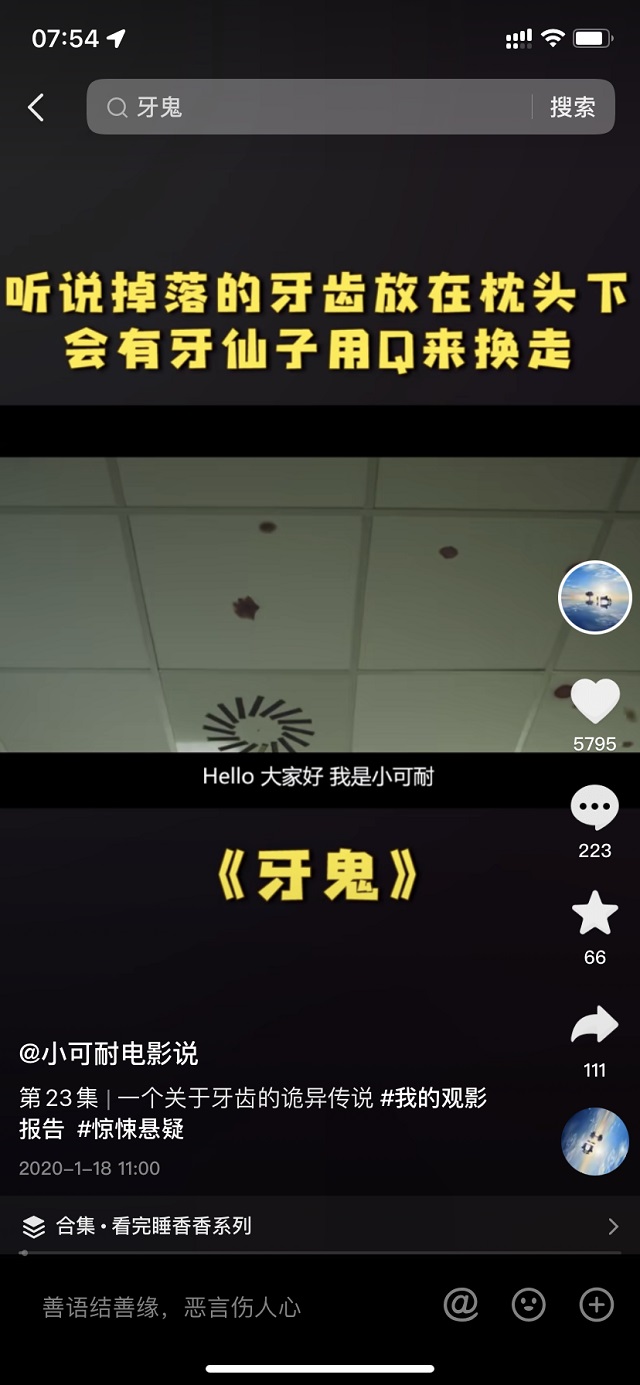Screen dimensions: 640x1385
Task: Mention someone with the @ icon
Action: click(461, 1304)
